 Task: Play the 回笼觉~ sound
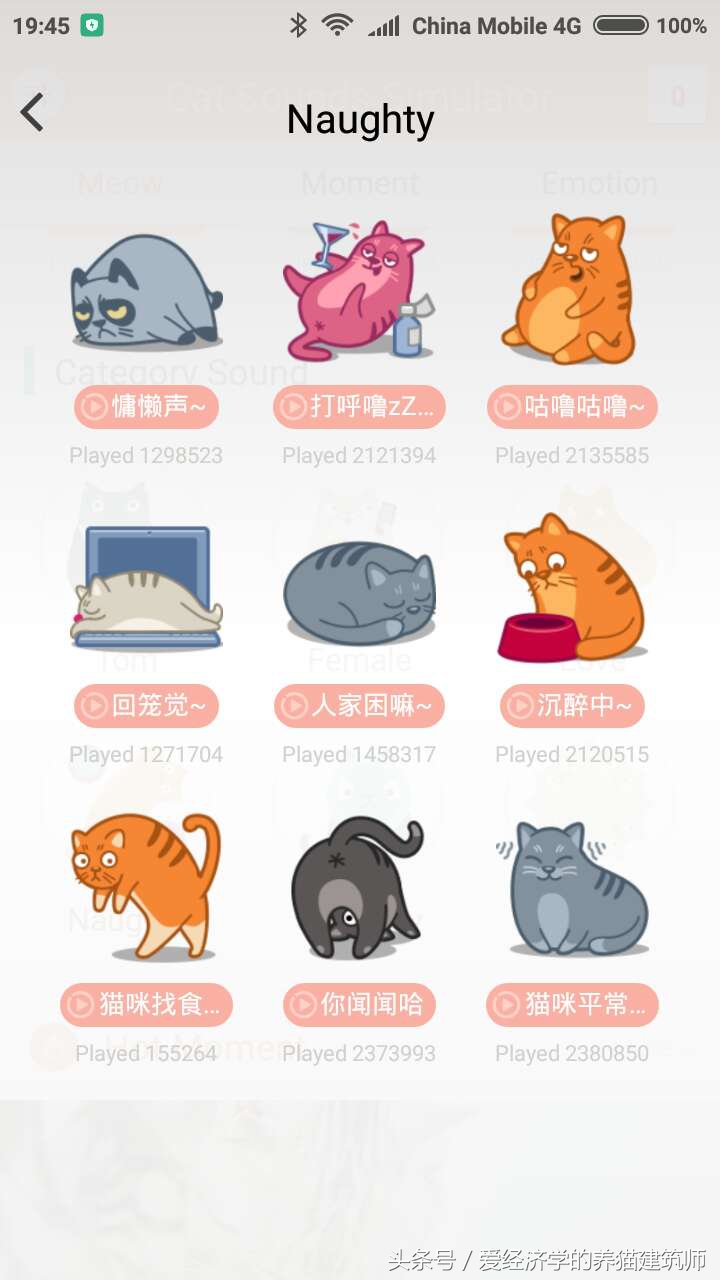tap(146, 705)
